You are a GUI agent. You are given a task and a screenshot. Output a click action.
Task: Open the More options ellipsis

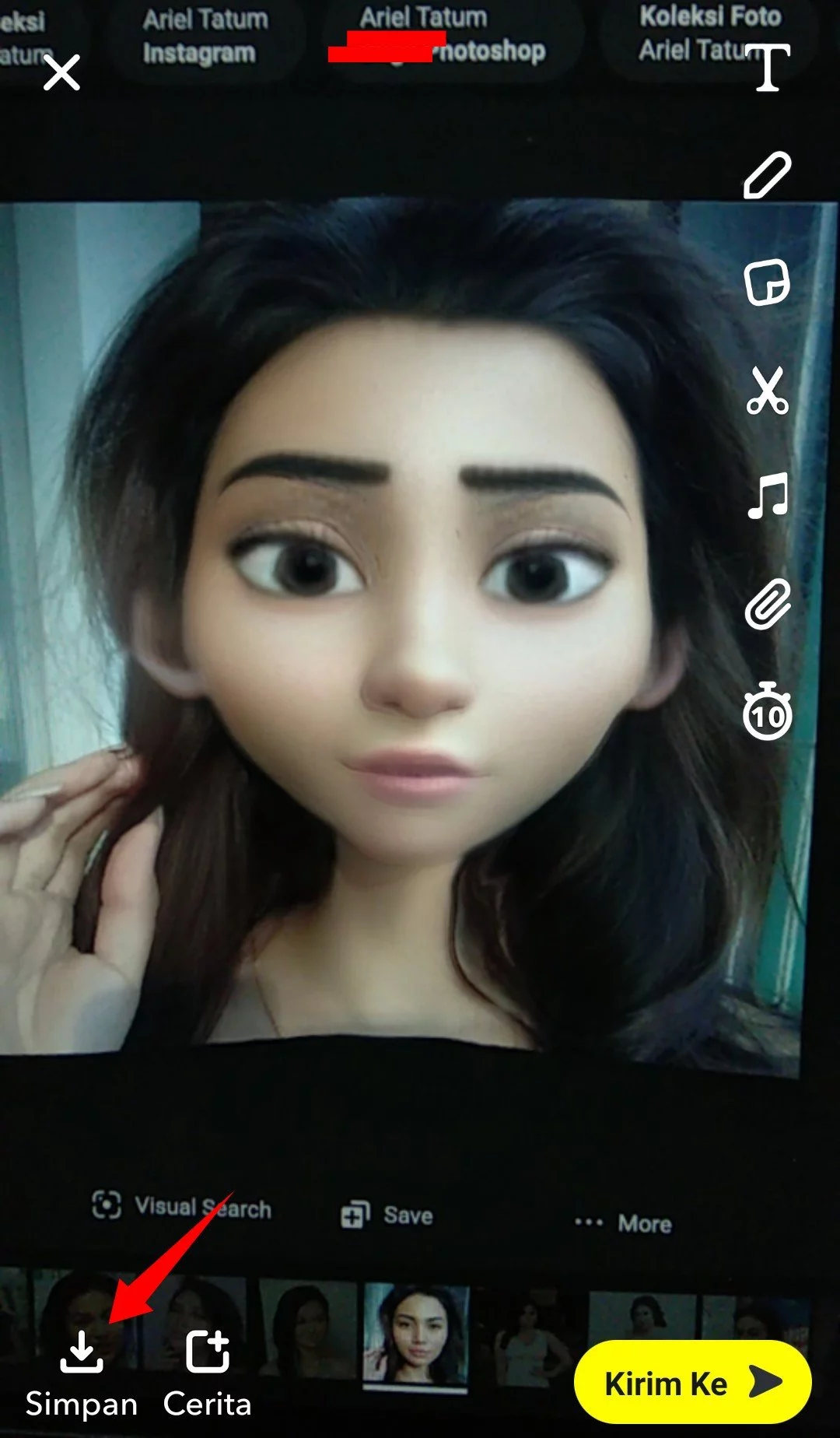(x=589, y=1223)
